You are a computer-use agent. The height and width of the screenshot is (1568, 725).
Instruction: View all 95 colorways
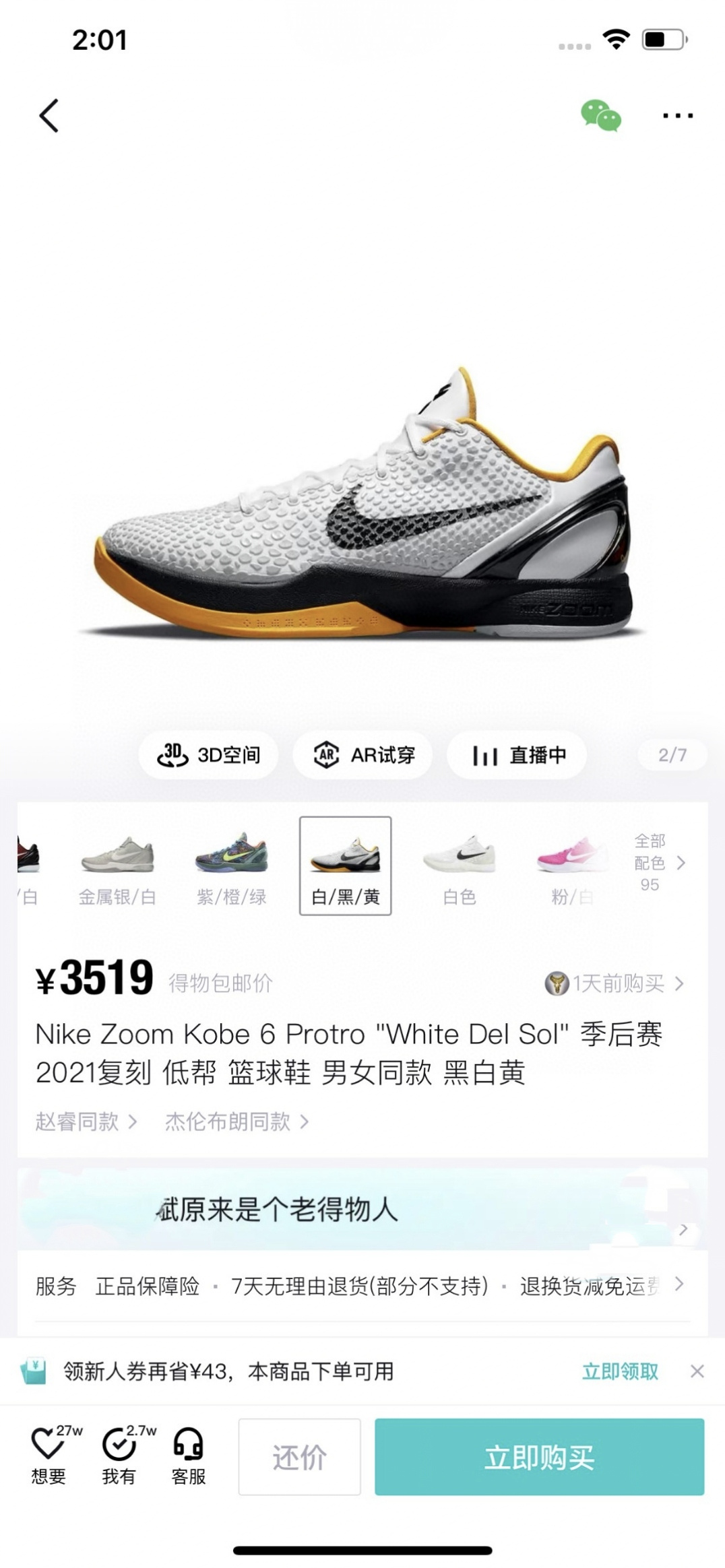(658, 863)
